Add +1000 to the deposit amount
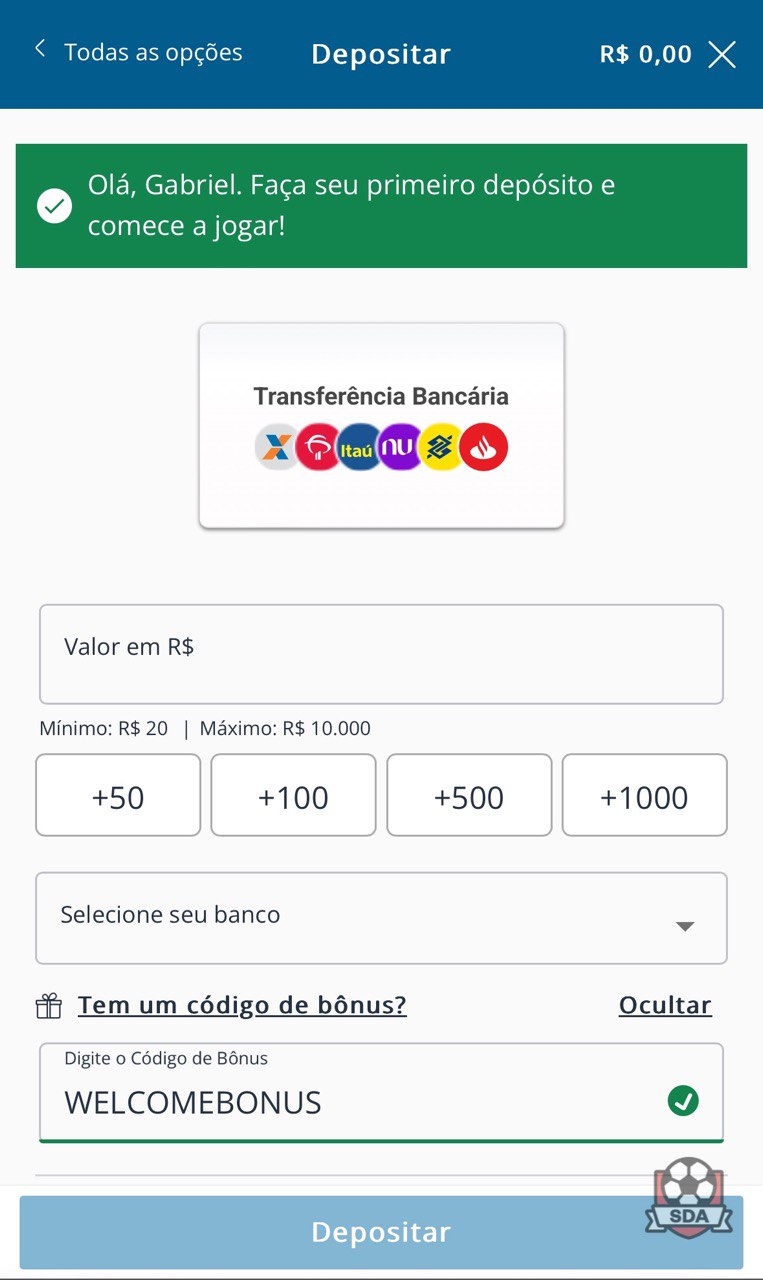The image size is (763, 1280). coord(644,795)
